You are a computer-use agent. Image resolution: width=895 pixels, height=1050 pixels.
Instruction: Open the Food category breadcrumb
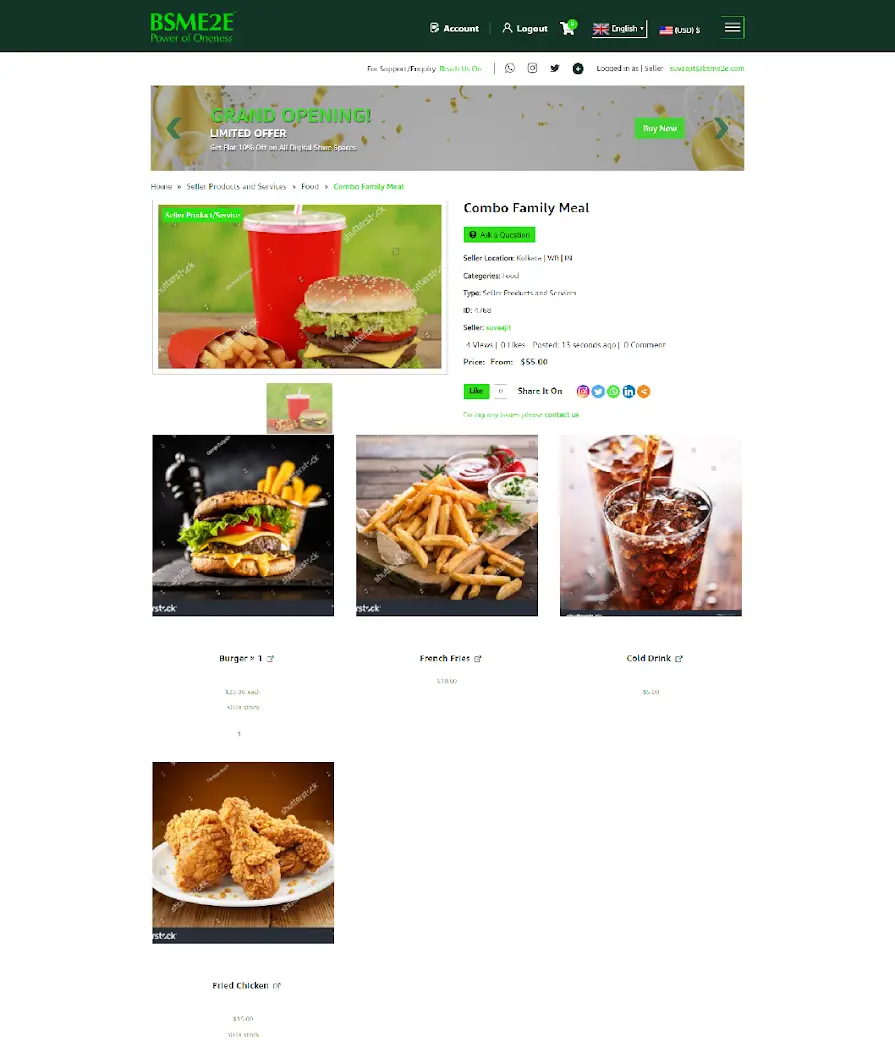coord(310,187)
